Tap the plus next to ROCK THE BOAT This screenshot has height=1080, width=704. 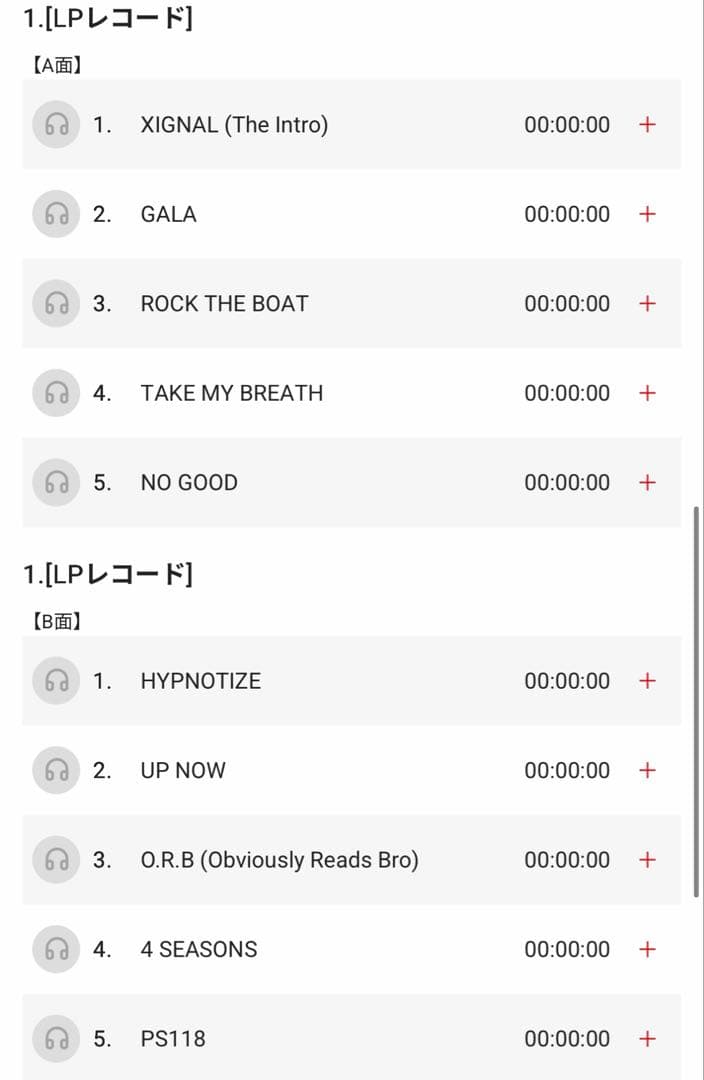click(x=647, y=304)
